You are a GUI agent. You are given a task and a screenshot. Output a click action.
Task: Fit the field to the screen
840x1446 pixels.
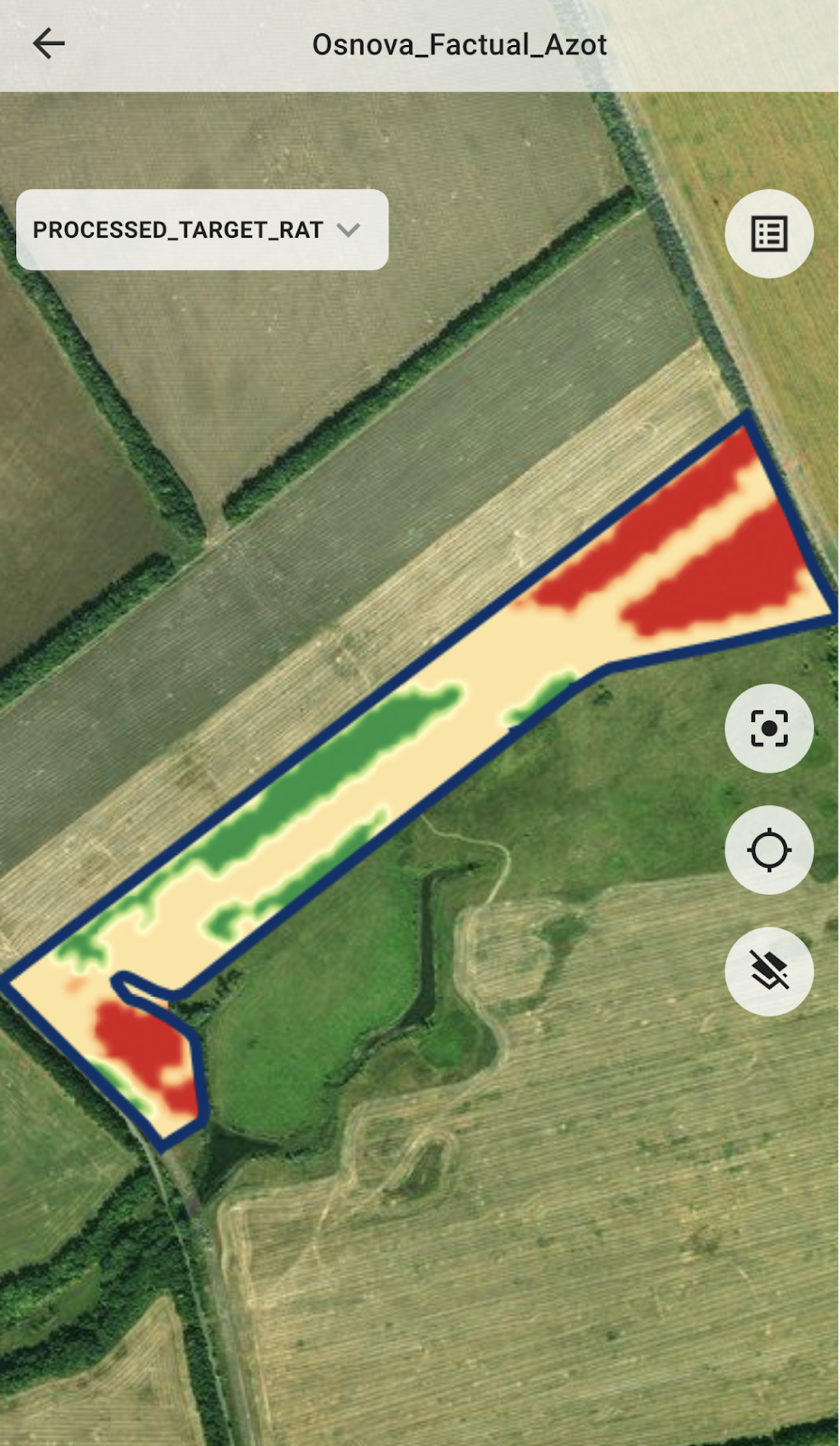[x=769, y=728]
